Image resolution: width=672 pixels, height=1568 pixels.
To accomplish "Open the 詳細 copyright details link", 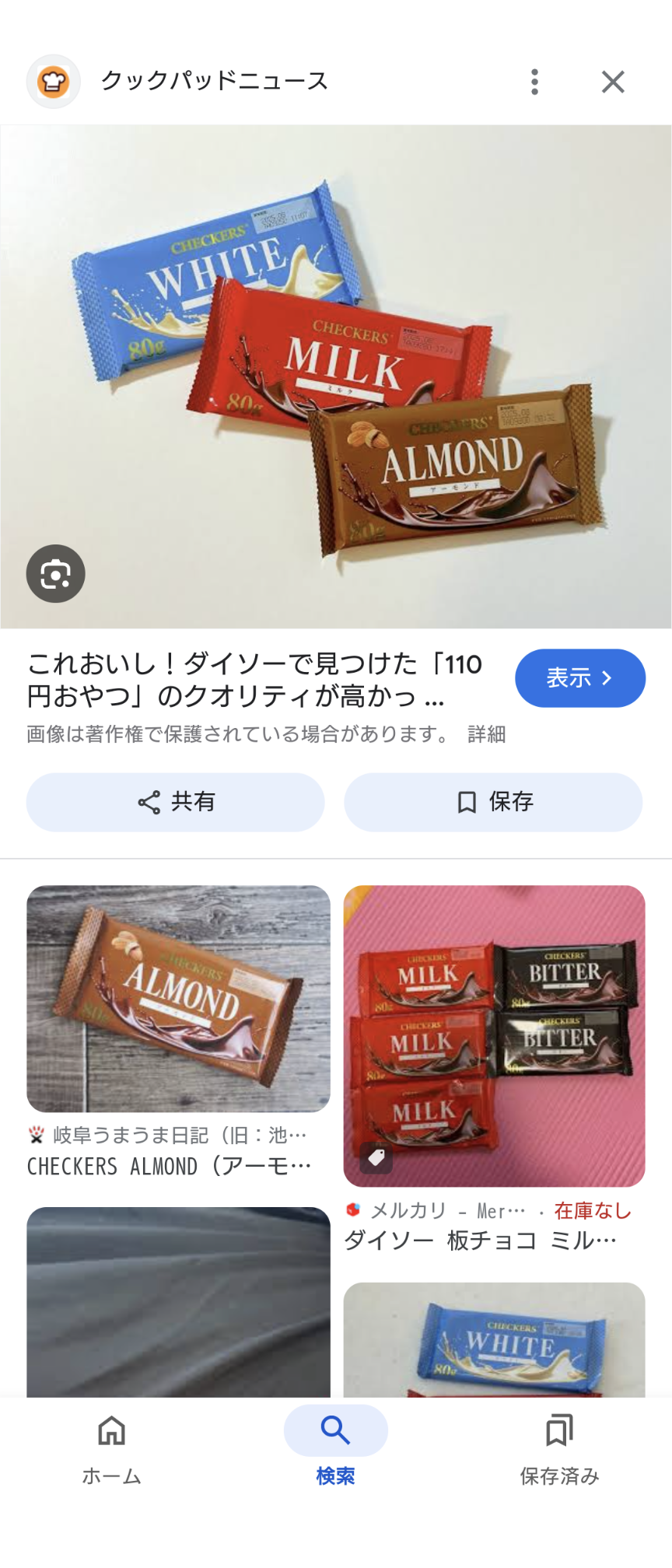I will 487,734.
